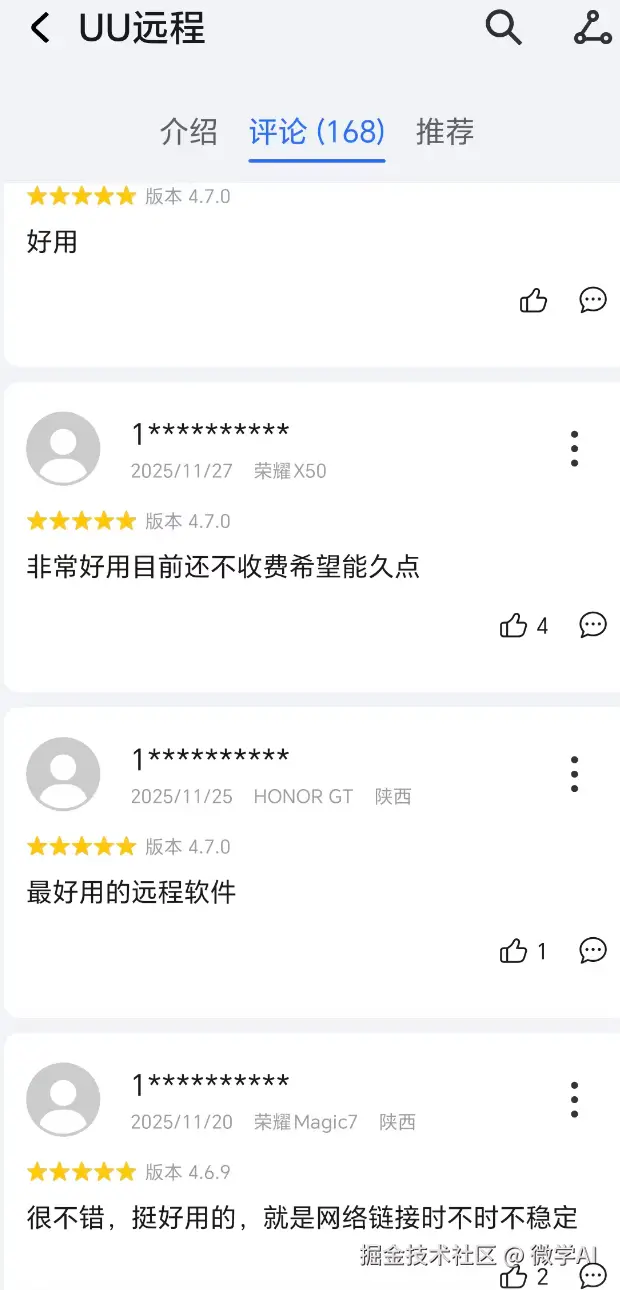The image size is (620, 1290).
Task: Switch to the 推荐 tab
Action: click(445, 131)
